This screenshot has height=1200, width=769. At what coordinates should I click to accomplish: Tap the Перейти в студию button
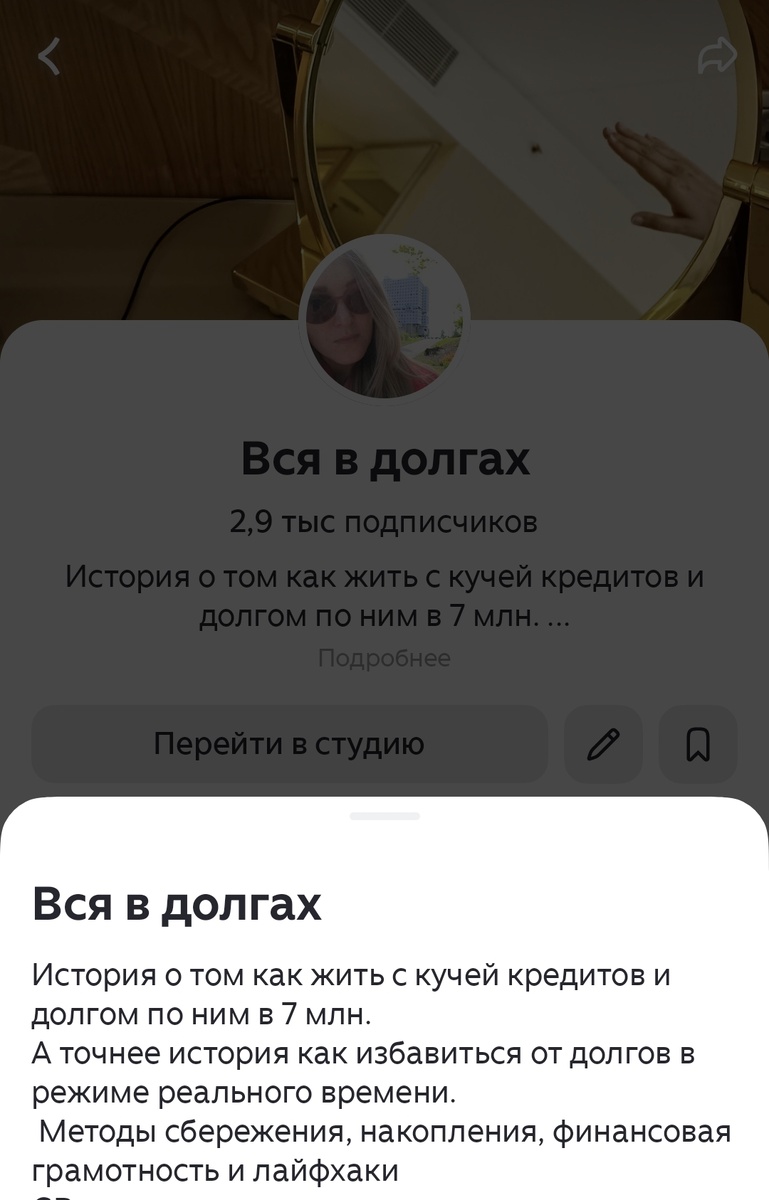tap(288, 744)
